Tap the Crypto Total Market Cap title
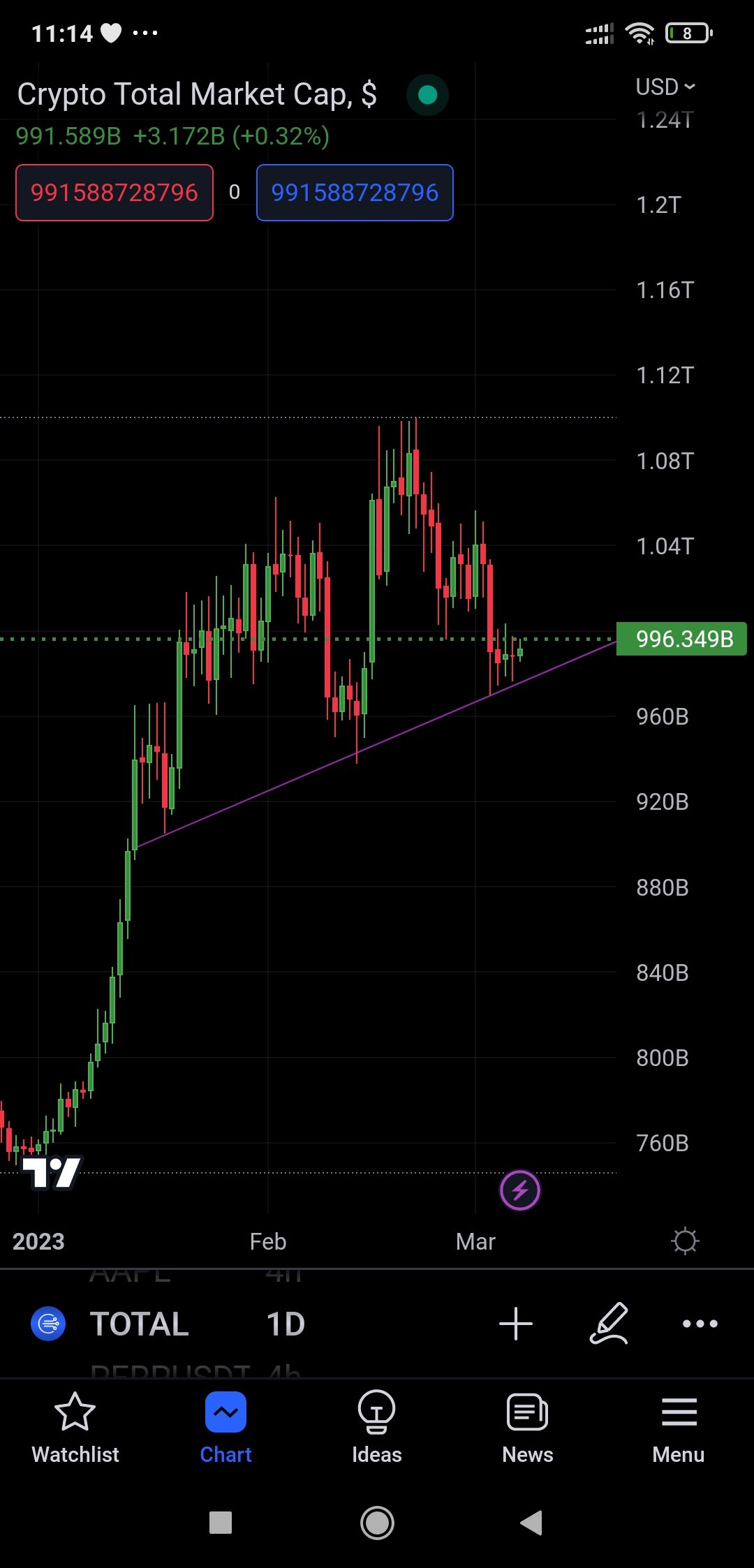Viewport: 754px width, 1568px height. point(197,94)
